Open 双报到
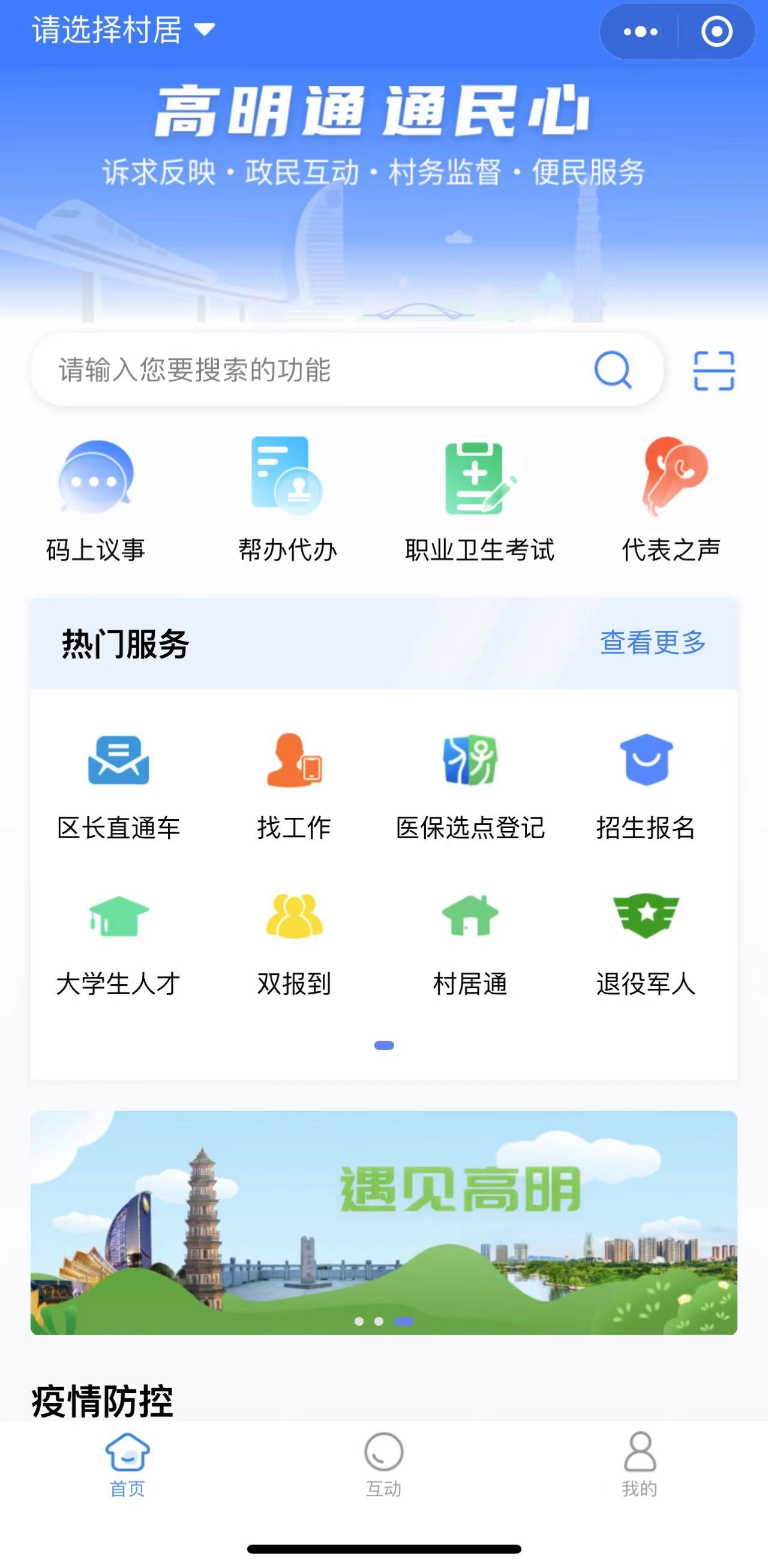Viewport: 768px width, 1568px height. tap(294, 944)
